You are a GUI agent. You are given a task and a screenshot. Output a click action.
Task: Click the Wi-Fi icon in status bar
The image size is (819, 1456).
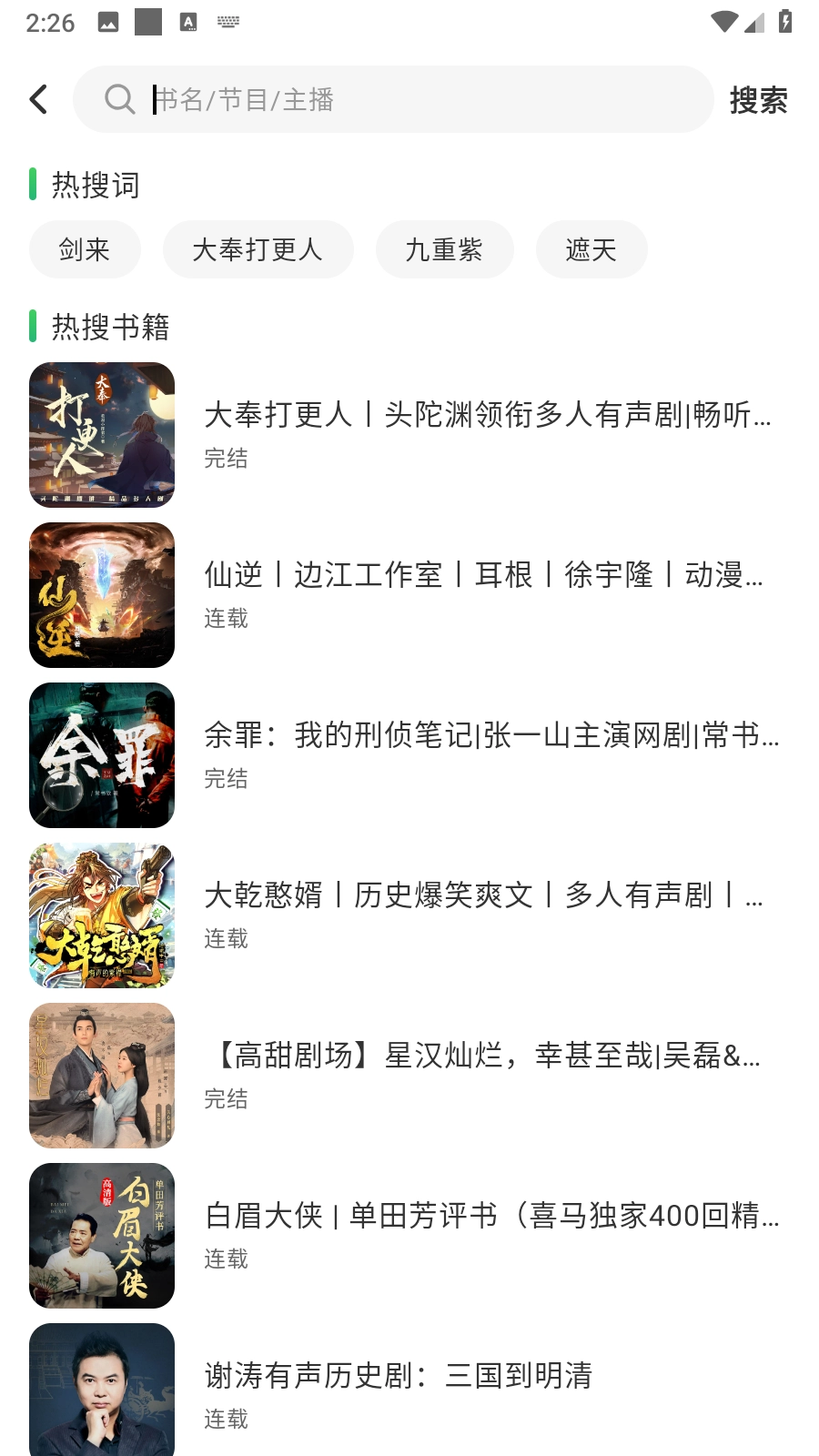click(x=723, y=20)
